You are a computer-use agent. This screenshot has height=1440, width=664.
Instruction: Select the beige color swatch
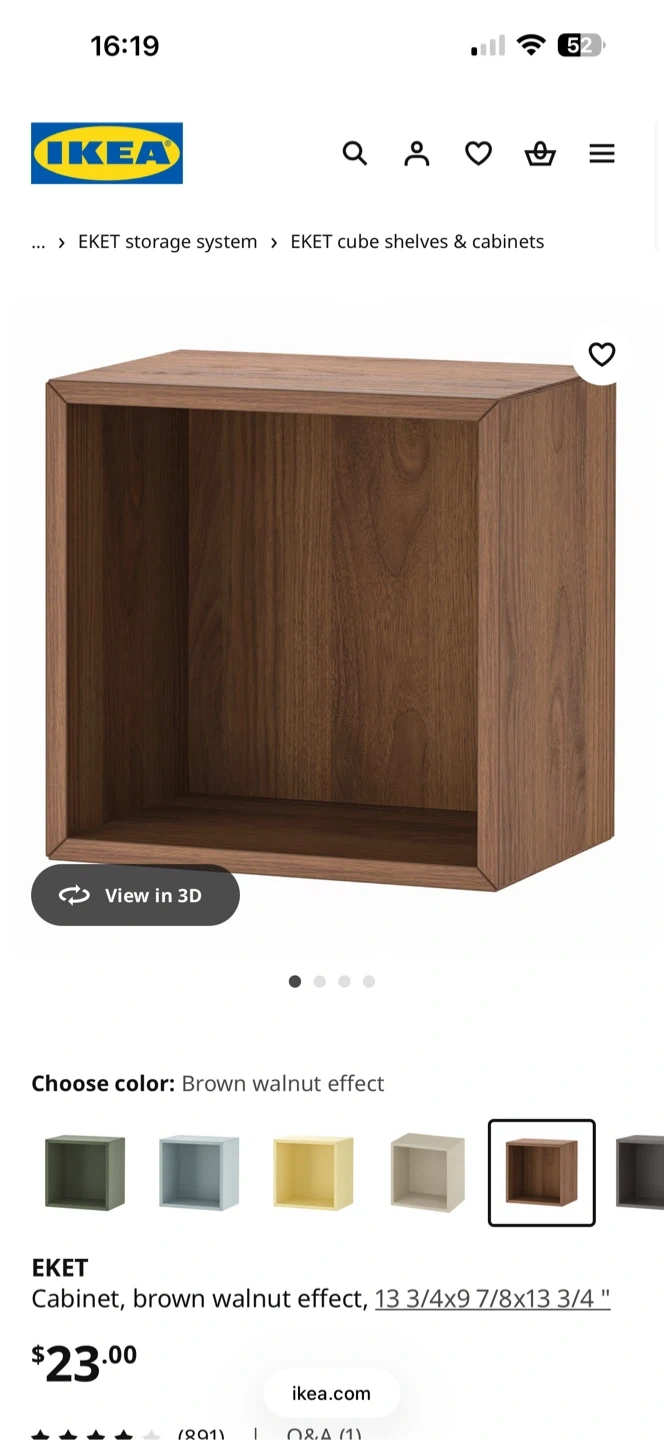(427, 1172)
